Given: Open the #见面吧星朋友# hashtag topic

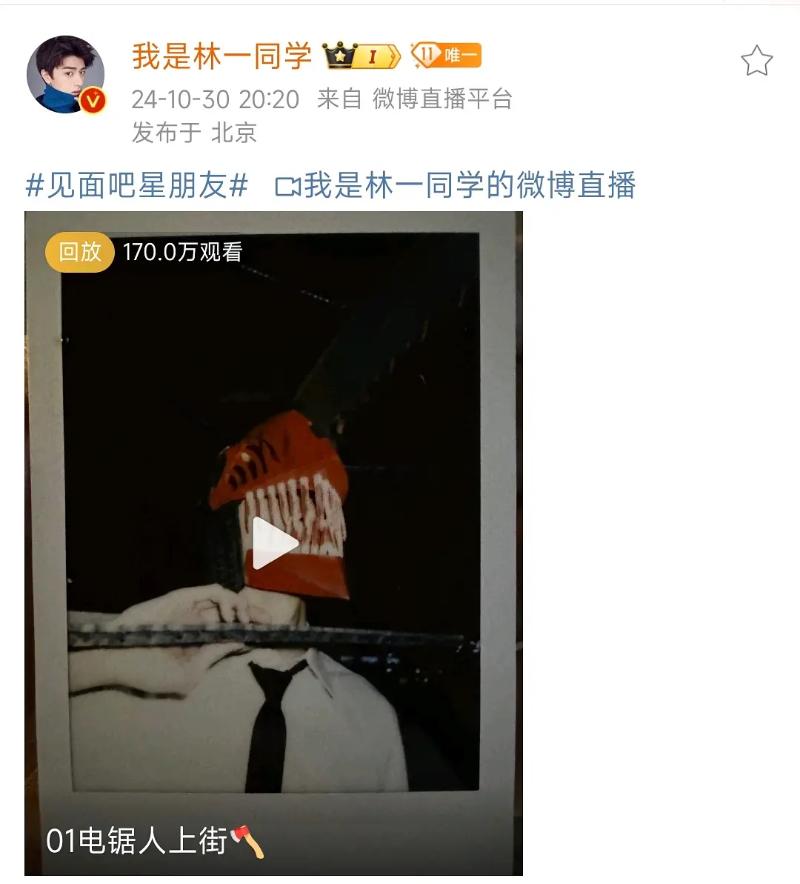Looking at the screenshot, I should tap(137, 185).
